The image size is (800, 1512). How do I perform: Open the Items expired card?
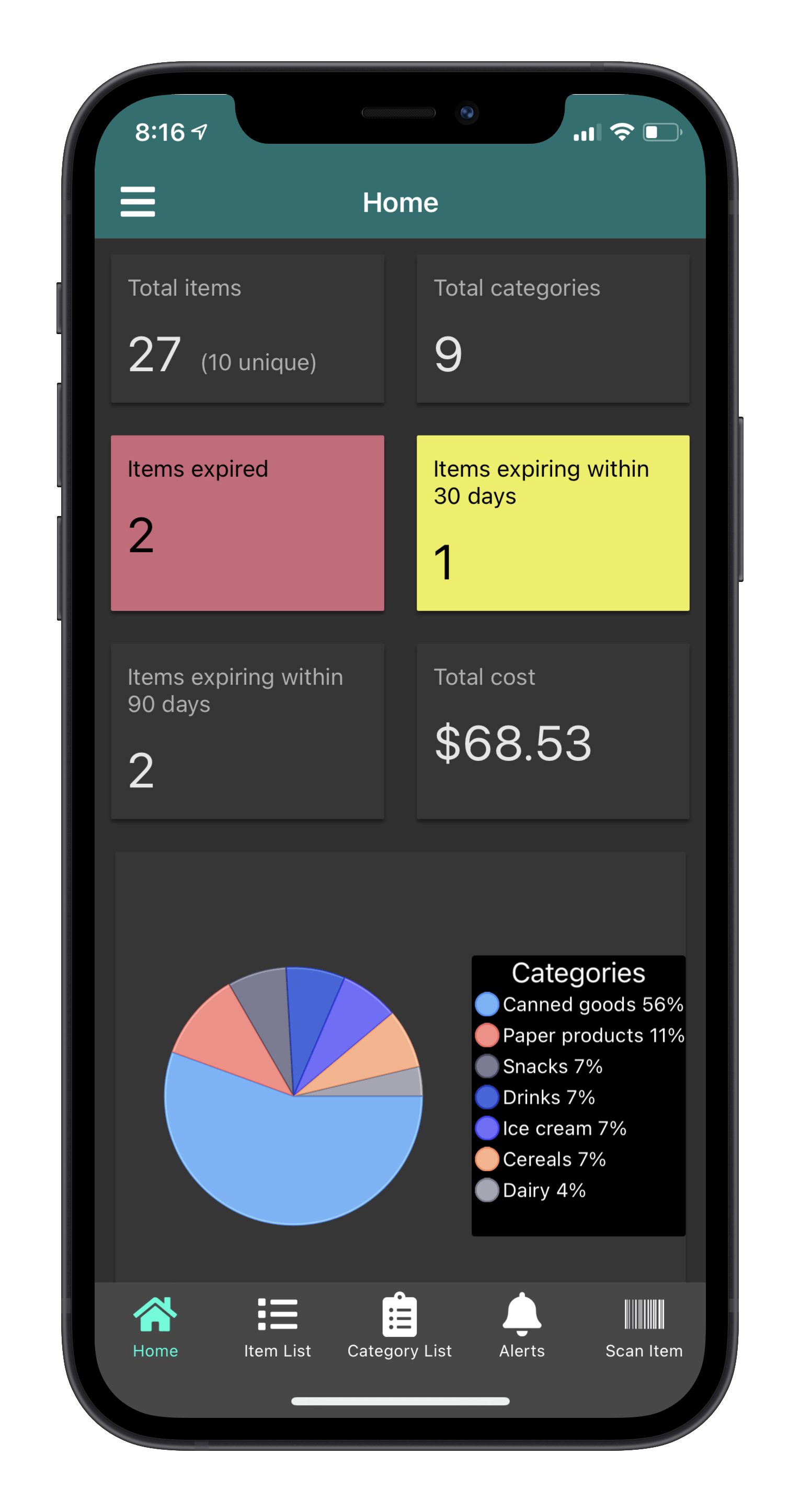247,523
